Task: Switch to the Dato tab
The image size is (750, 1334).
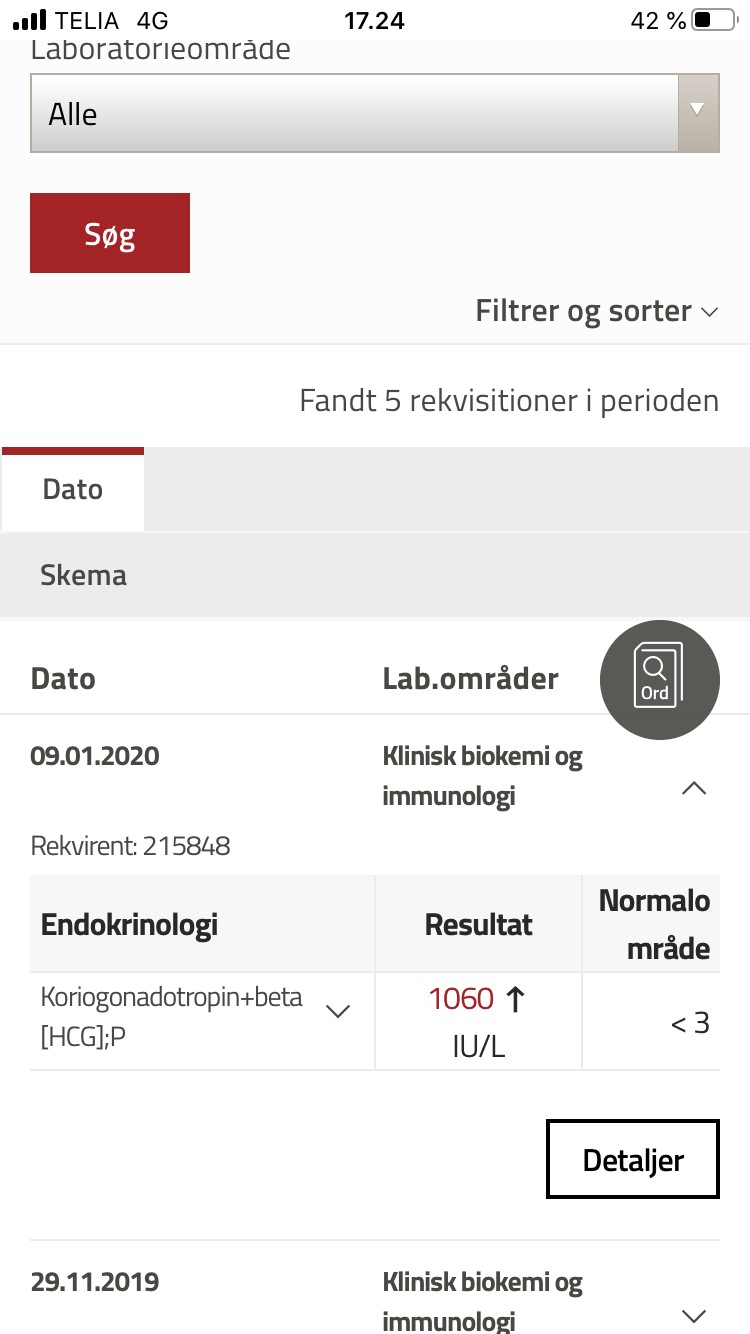Action: point(73,489)
